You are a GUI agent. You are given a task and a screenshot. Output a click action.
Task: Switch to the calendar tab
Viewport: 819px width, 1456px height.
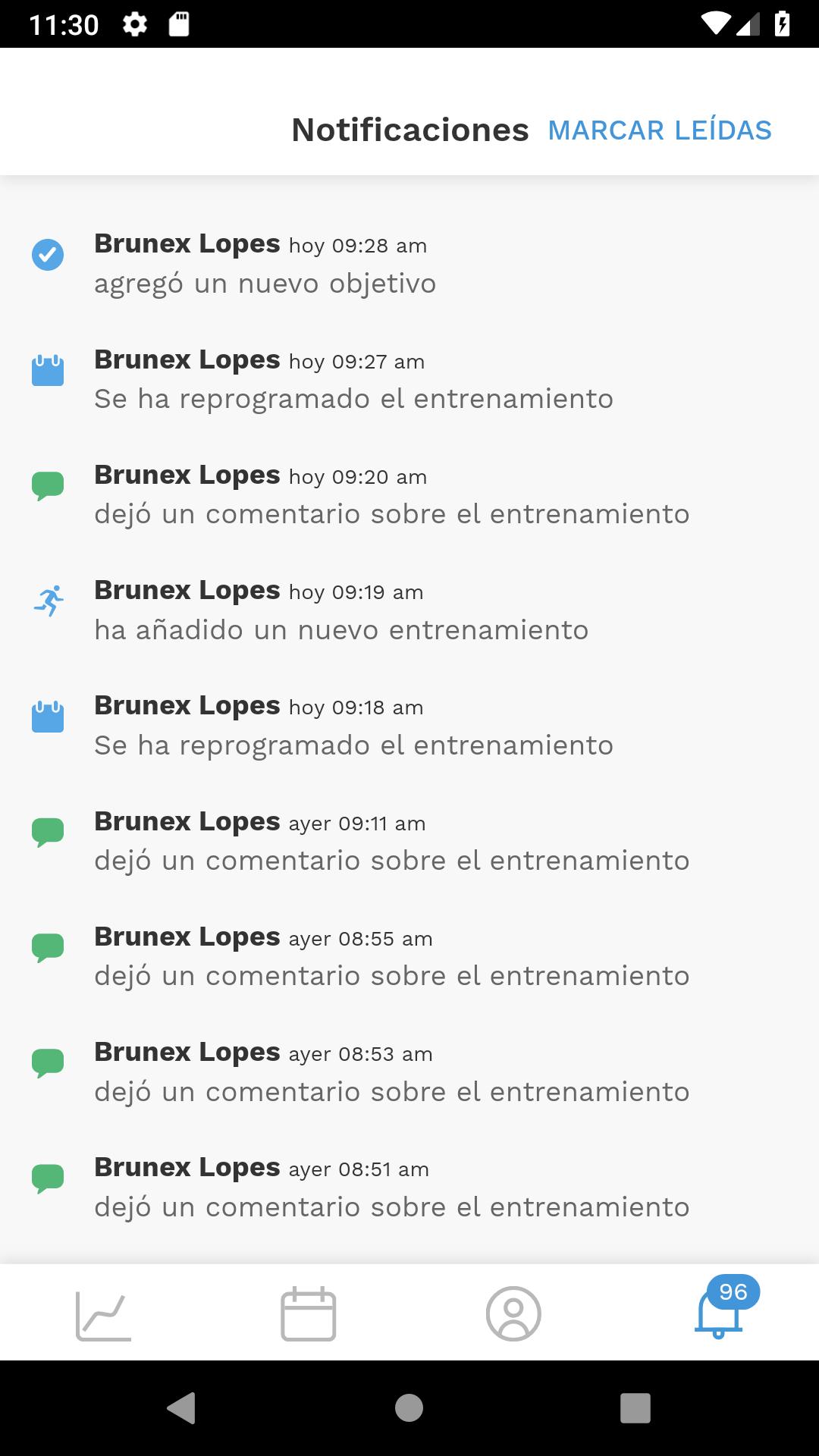pos(308,1313)
